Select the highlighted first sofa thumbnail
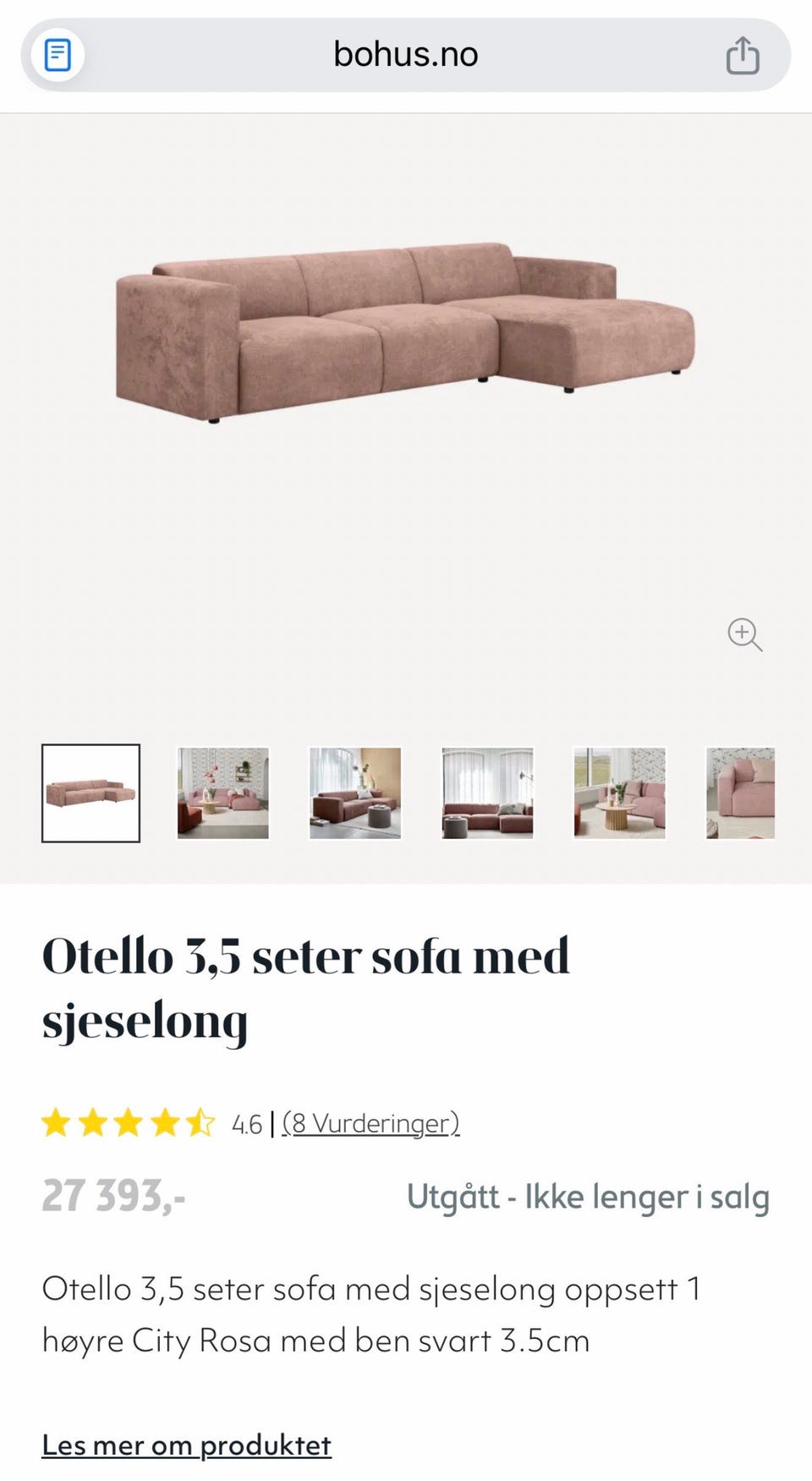812x1481 pixels. tap(91, 792)
